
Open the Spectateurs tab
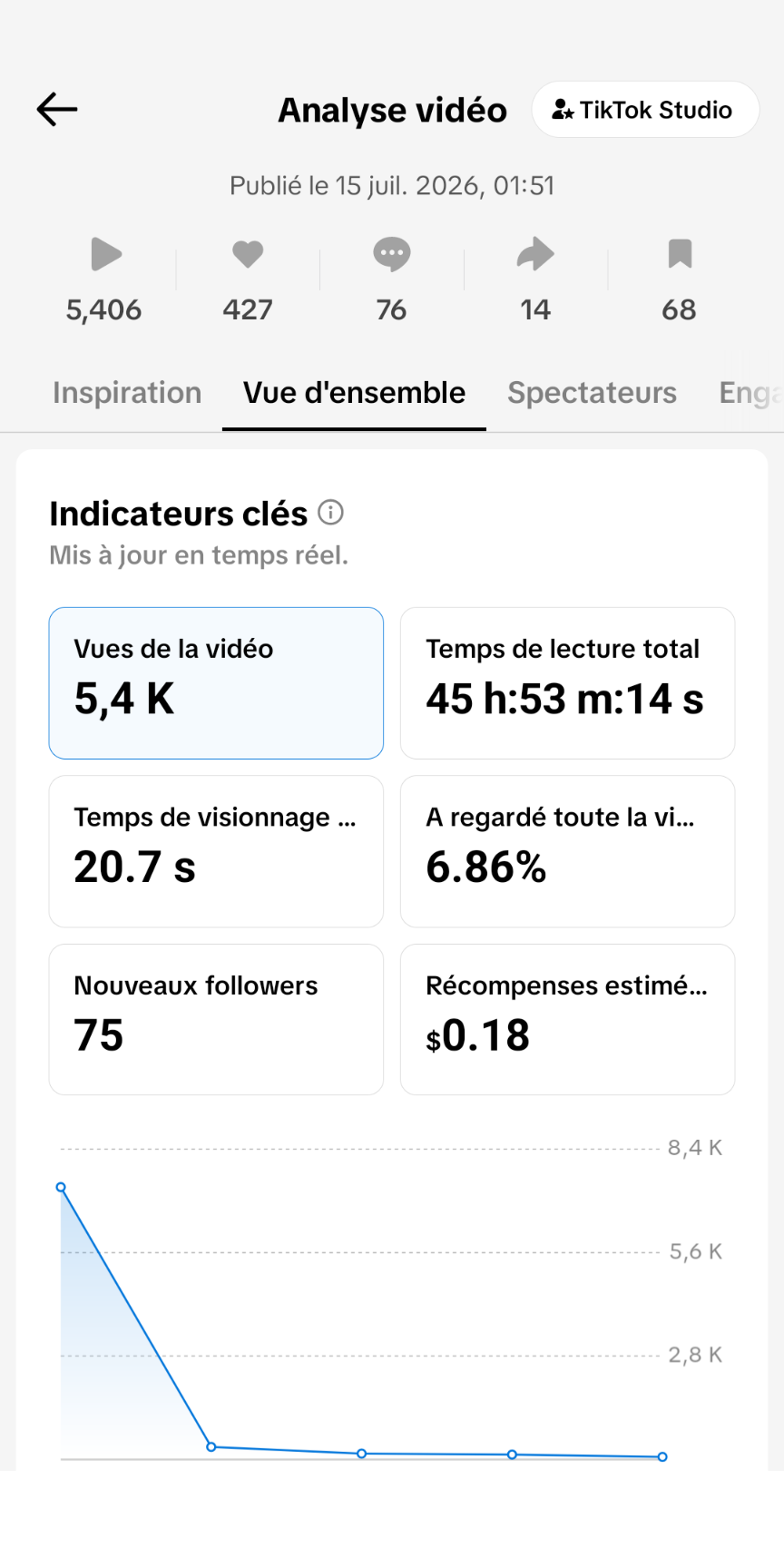pyautogui.click(x=592, y=393)
